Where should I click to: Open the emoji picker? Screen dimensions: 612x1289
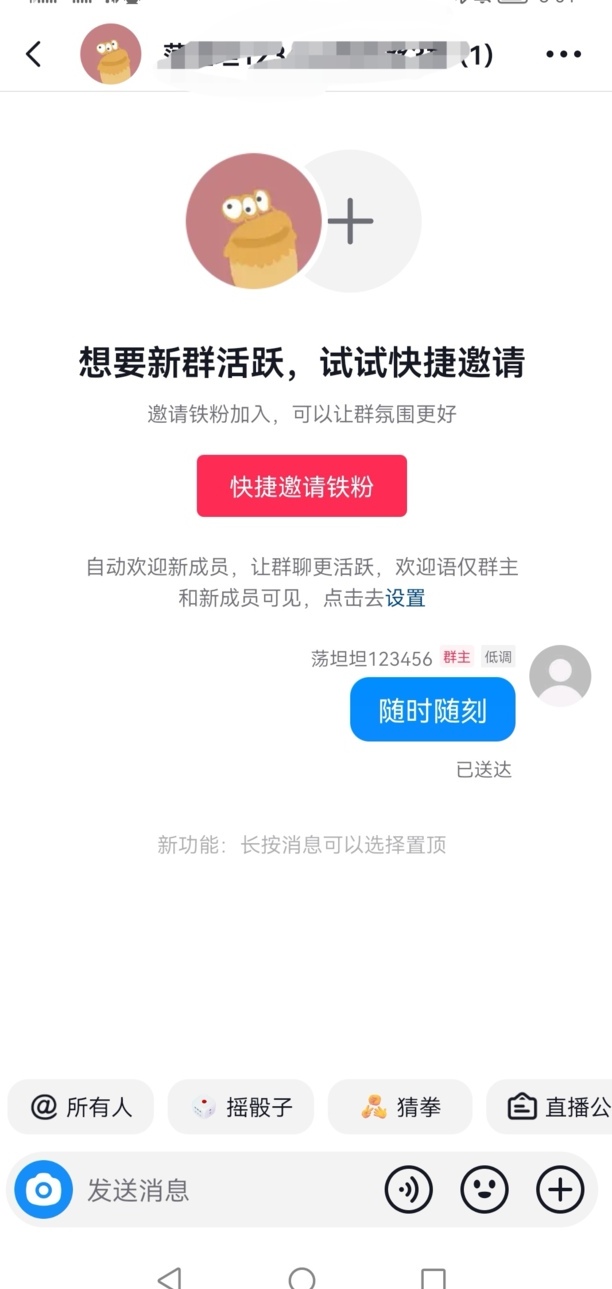click(x=484, y=1190)
